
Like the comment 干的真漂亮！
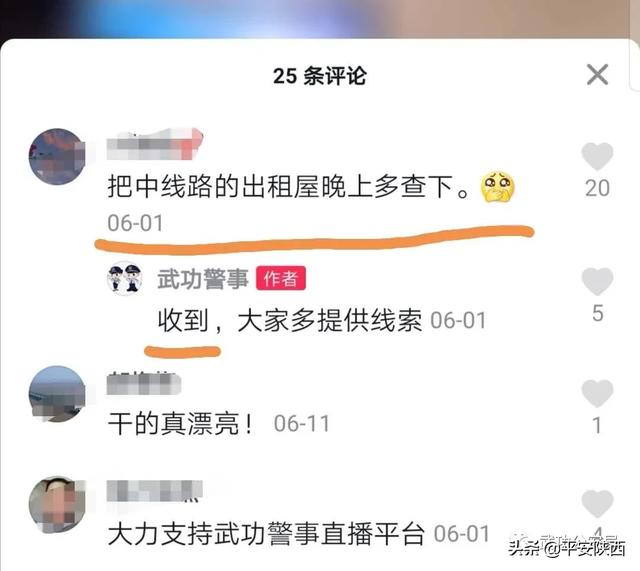597,393
